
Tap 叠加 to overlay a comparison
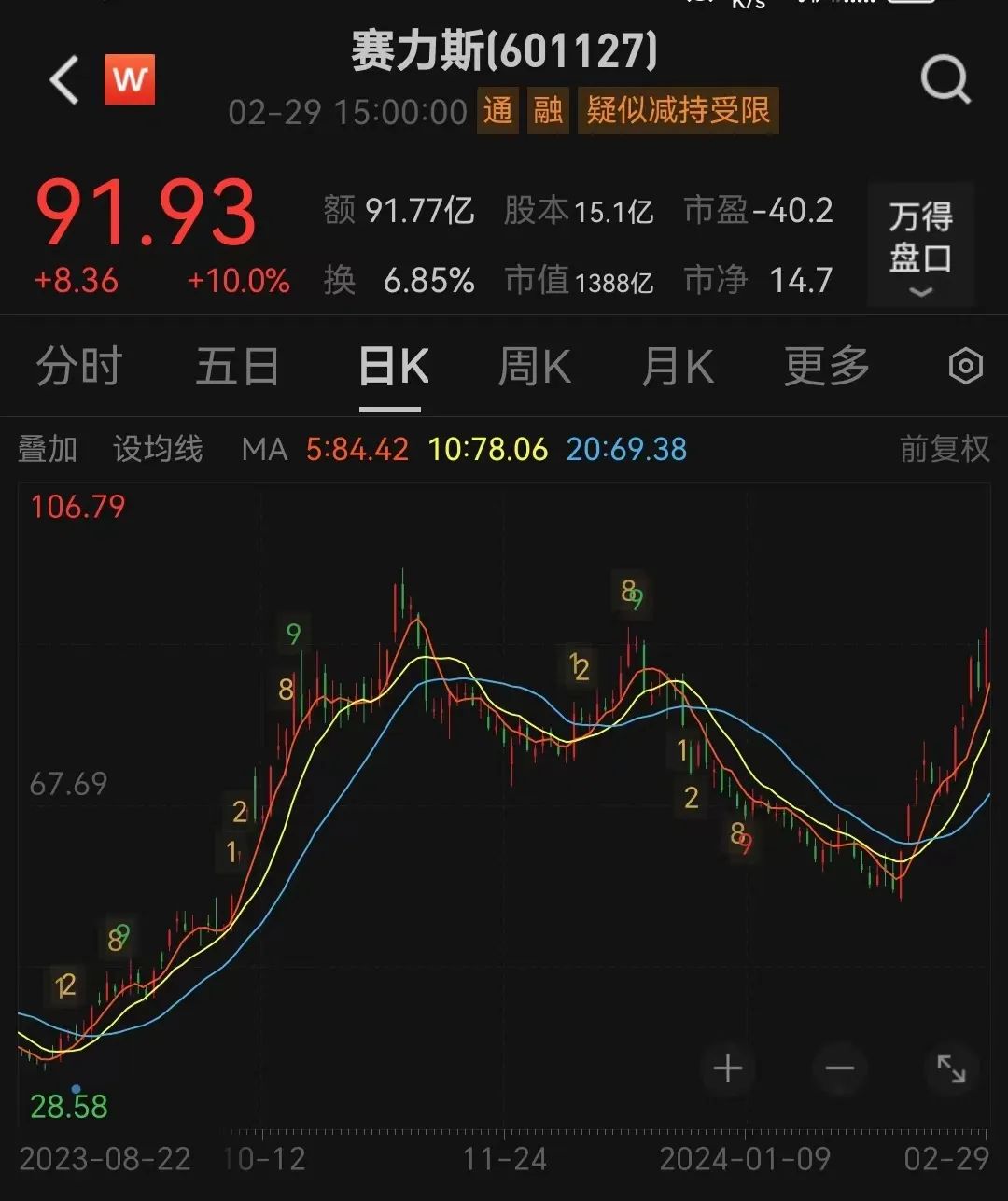click(x=48, y=449)
